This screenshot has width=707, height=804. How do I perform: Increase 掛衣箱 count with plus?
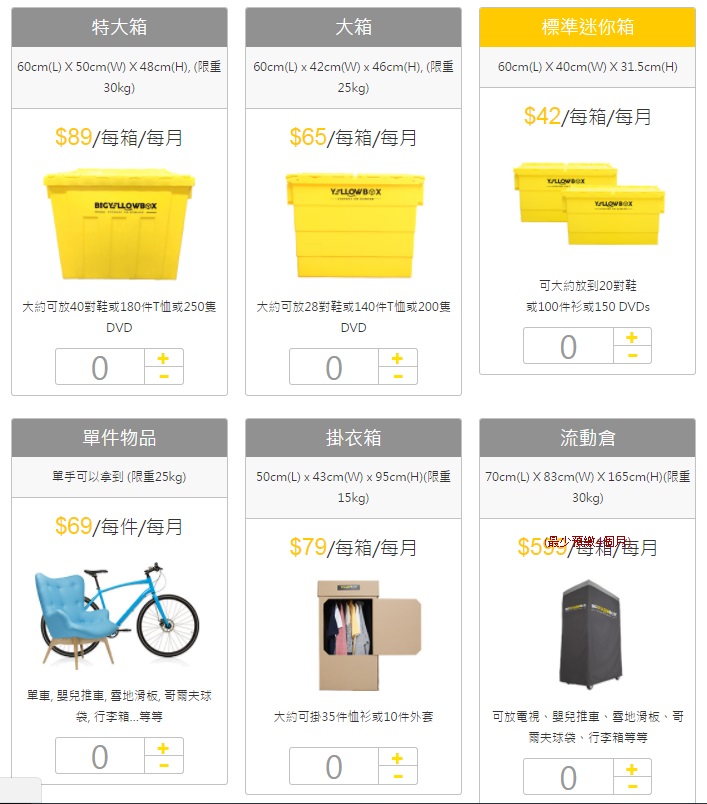click(397, 757)
